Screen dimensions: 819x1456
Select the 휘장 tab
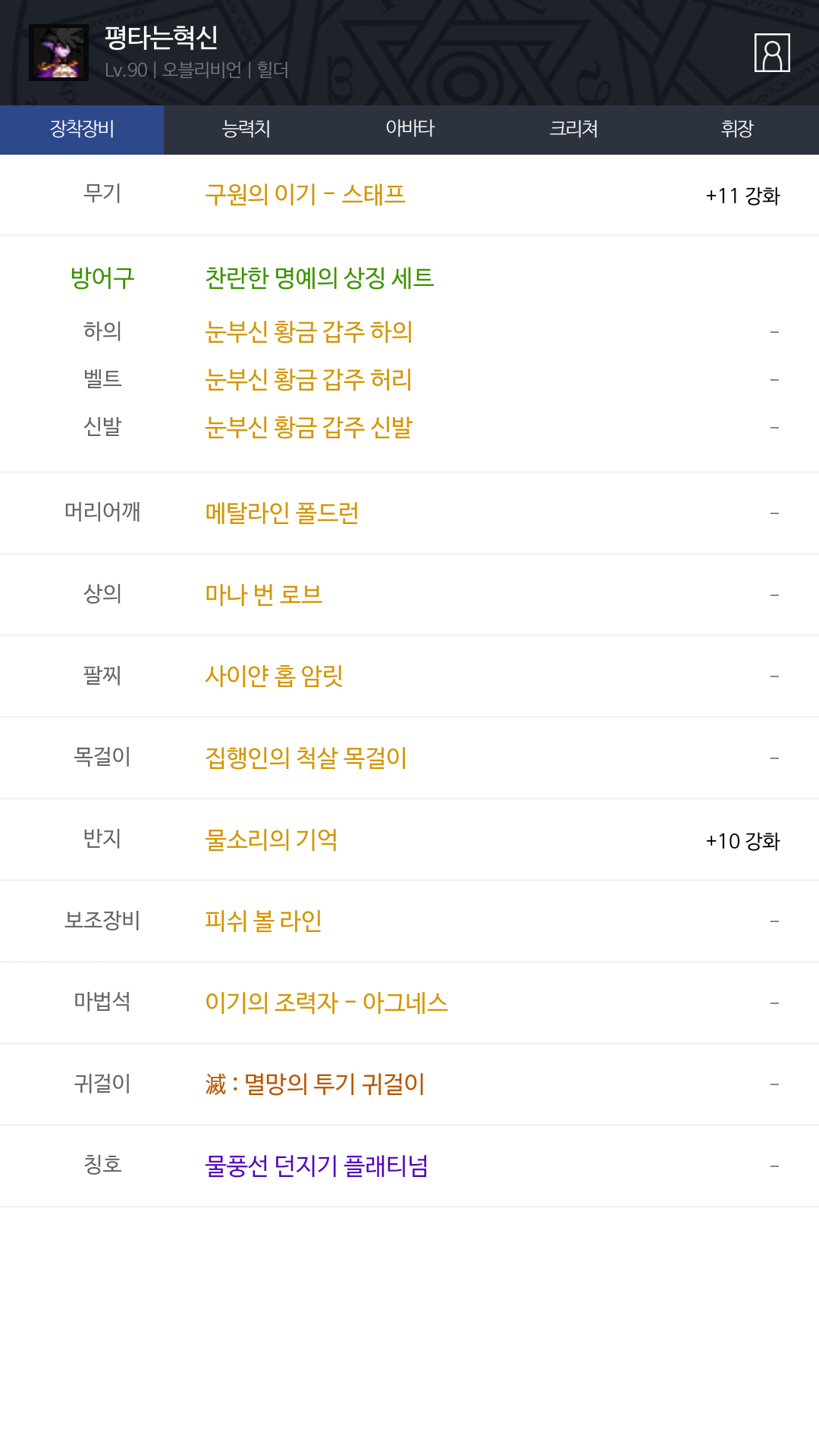click(737, 129)
